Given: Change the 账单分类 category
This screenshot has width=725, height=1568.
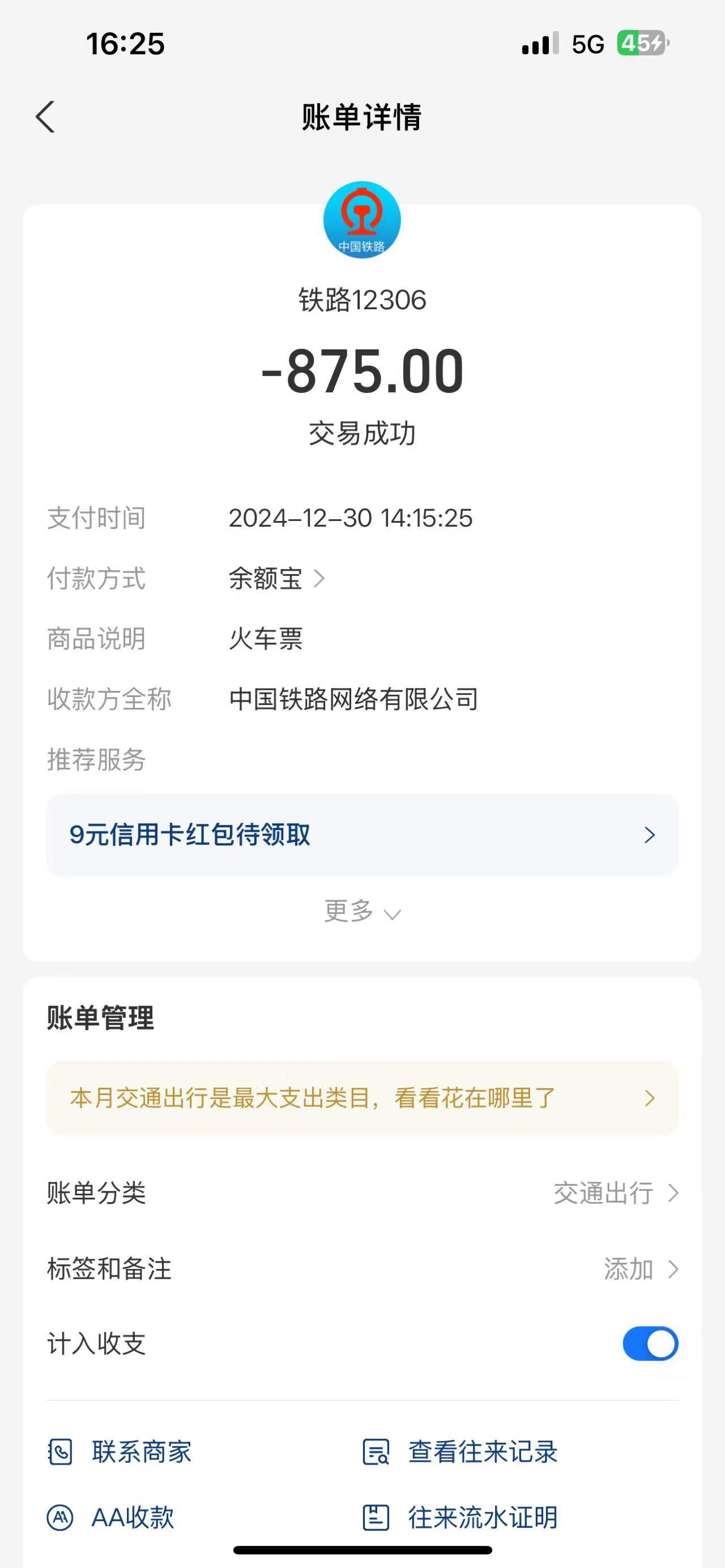Looking at the screenshot, I should [x=362, y=1193].
